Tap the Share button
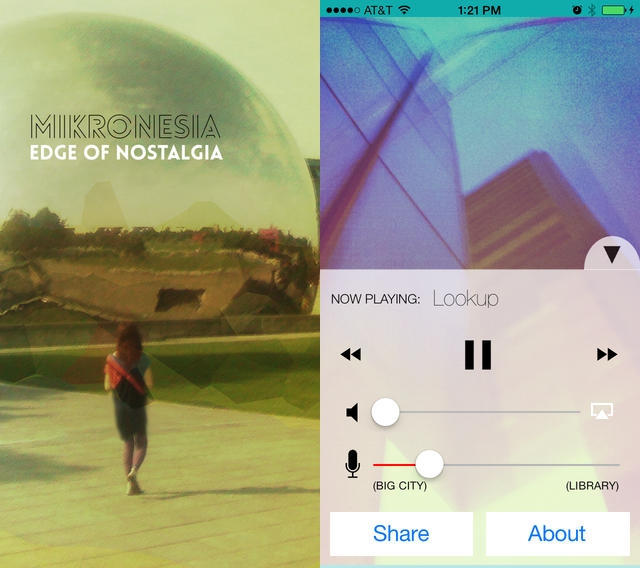640x568 pixels. point(401,534)
